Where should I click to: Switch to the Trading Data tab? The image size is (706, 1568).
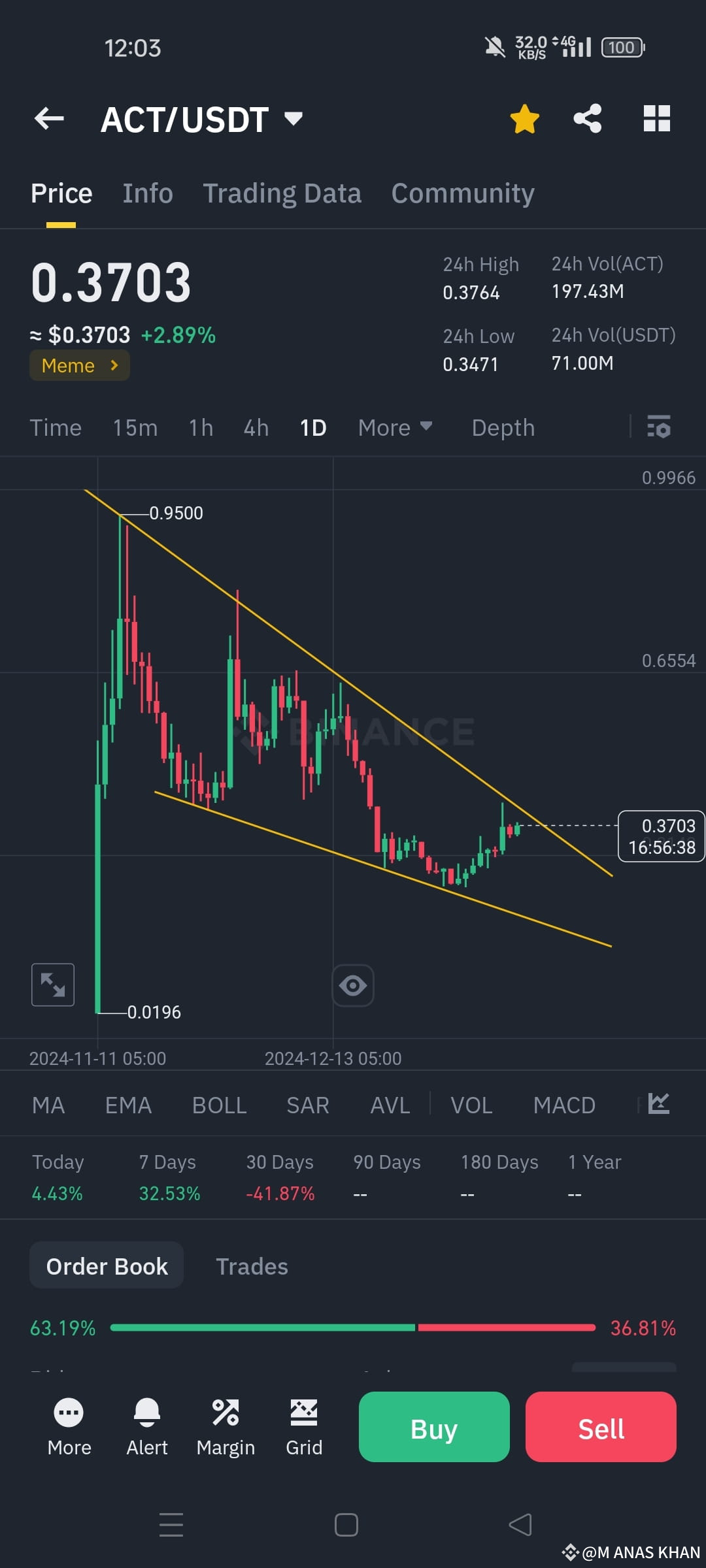282,193
